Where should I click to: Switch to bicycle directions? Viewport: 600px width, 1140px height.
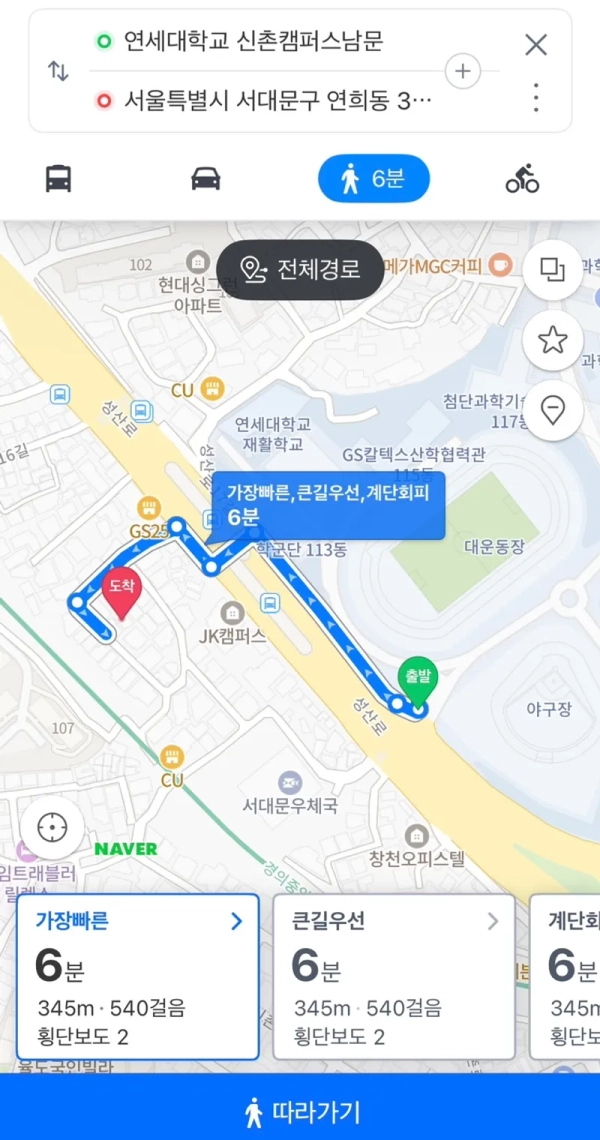pos(522,179)
